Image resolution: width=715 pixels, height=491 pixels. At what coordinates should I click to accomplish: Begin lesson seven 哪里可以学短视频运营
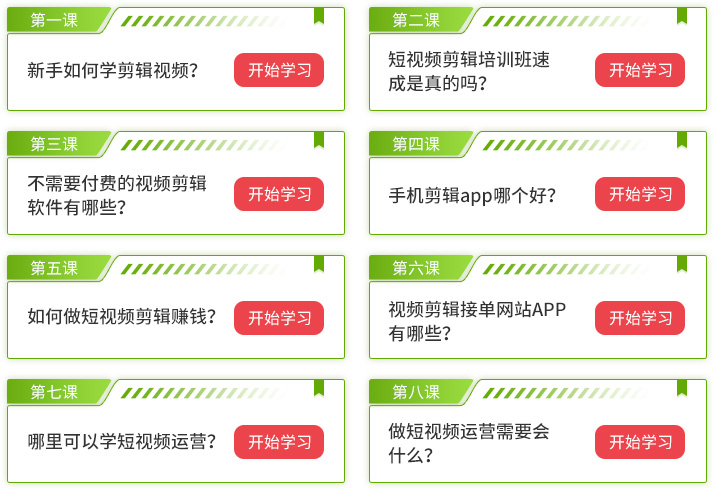point(279,442)
